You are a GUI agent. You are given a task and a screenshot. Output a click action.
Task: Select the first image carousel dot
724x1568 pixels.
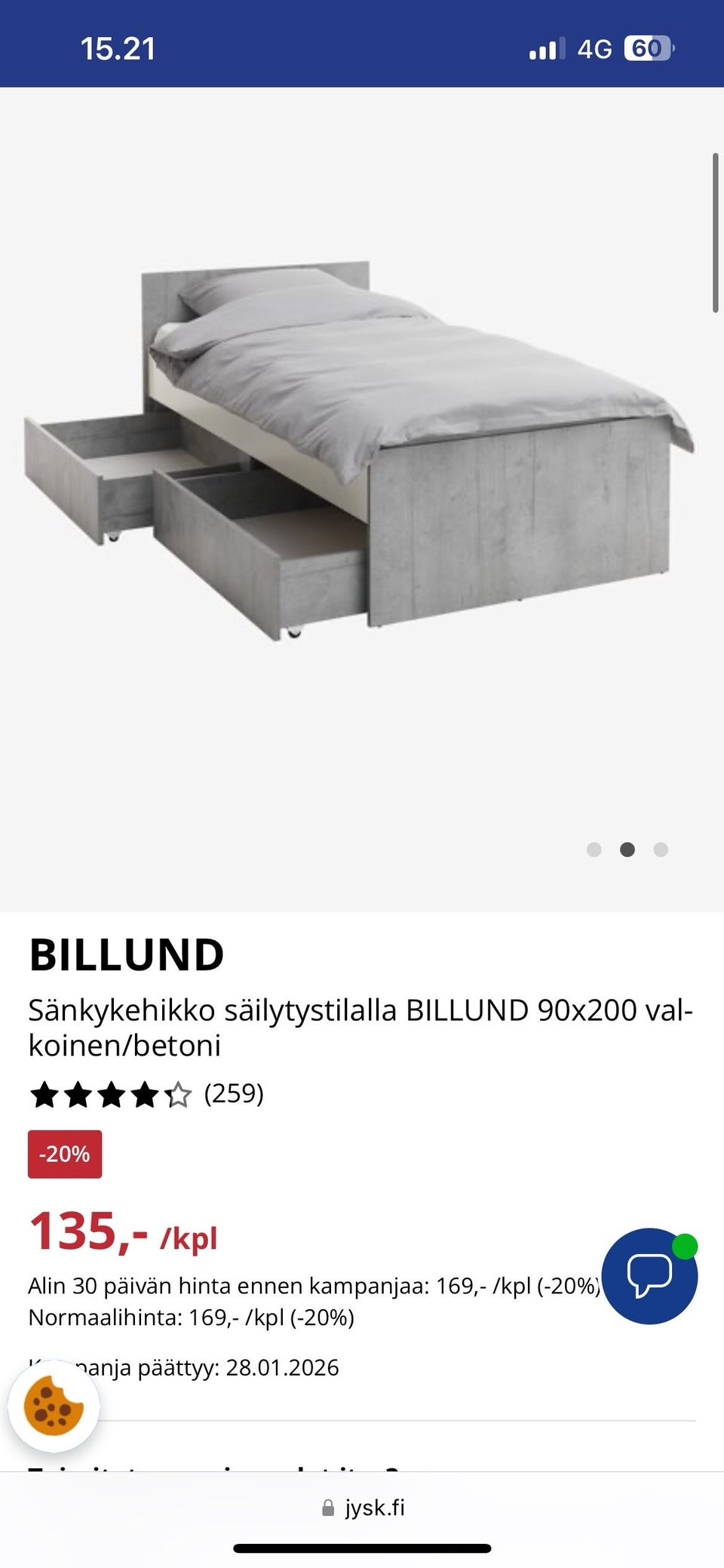594,850
